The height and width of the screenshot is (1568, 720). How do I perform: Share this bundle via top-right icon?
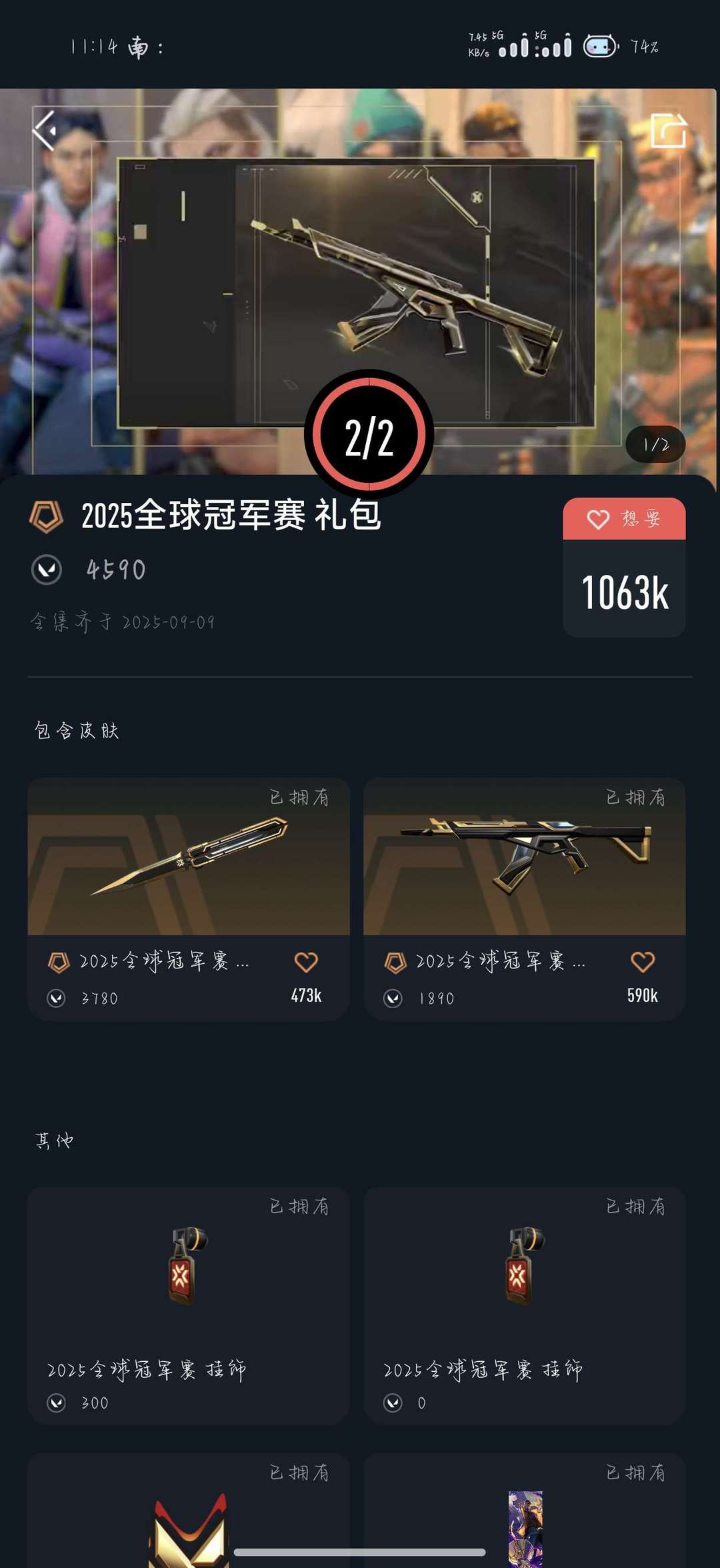[668, 130]
